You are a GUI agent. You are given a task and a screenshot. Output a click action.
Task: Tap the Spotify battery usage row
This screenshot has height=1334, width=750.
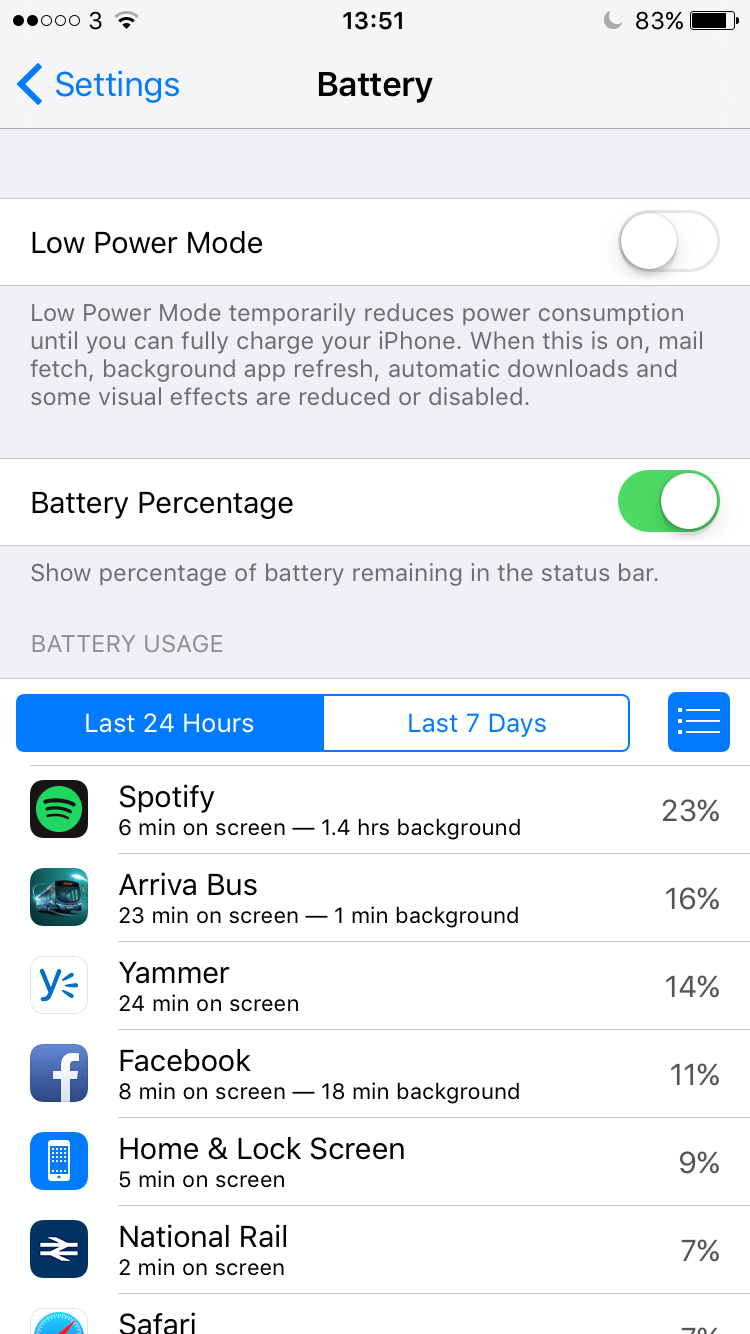375,811
